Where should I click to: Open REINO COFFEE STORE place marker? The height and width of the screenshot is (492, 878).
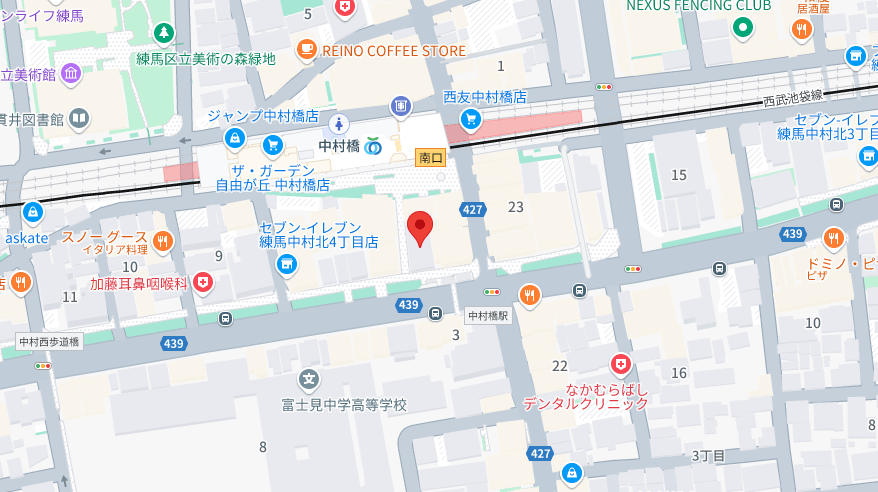(x=306, y=48)
